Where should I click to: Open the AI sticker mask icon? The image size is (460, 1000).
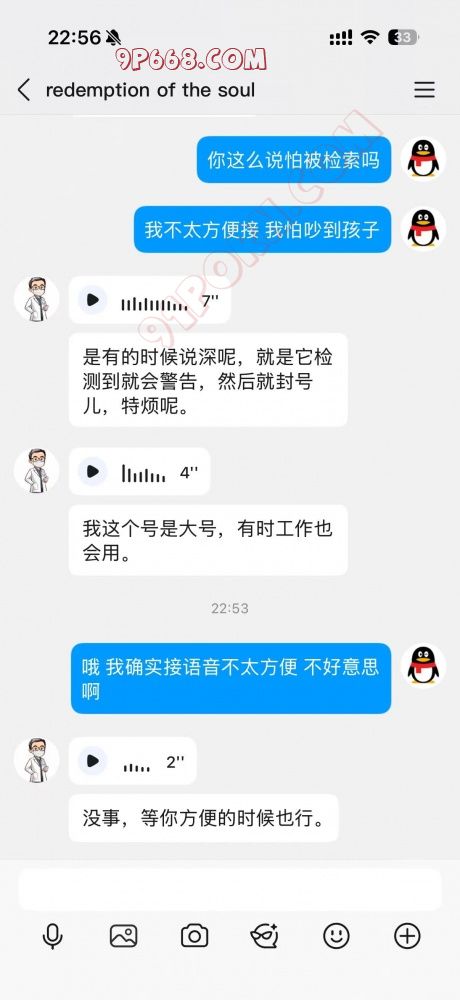(265, 936)
